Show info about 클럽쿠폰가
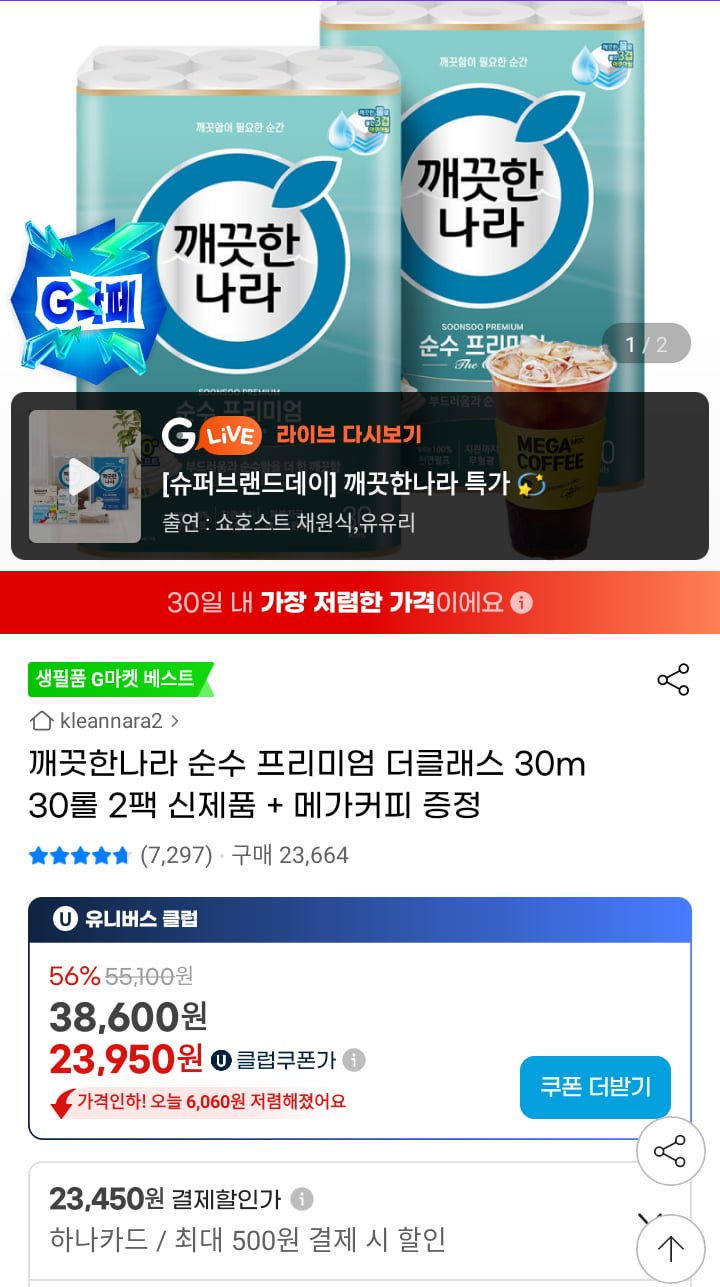Viewport: 720px width, 1287px height. point(354,1060)
